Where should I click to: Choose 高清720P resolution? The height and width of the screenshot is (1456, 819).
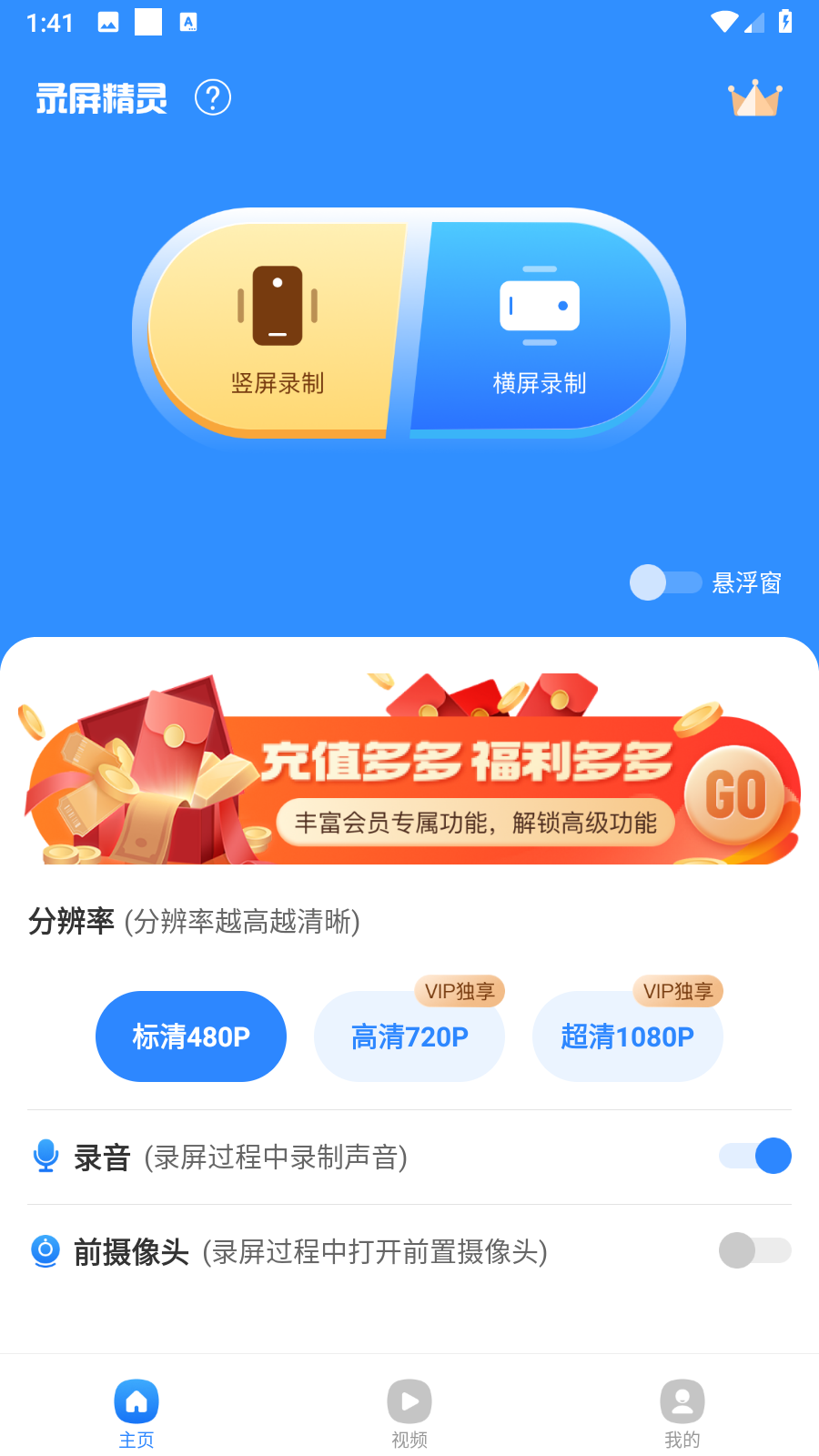click(x=409, y=1036)
